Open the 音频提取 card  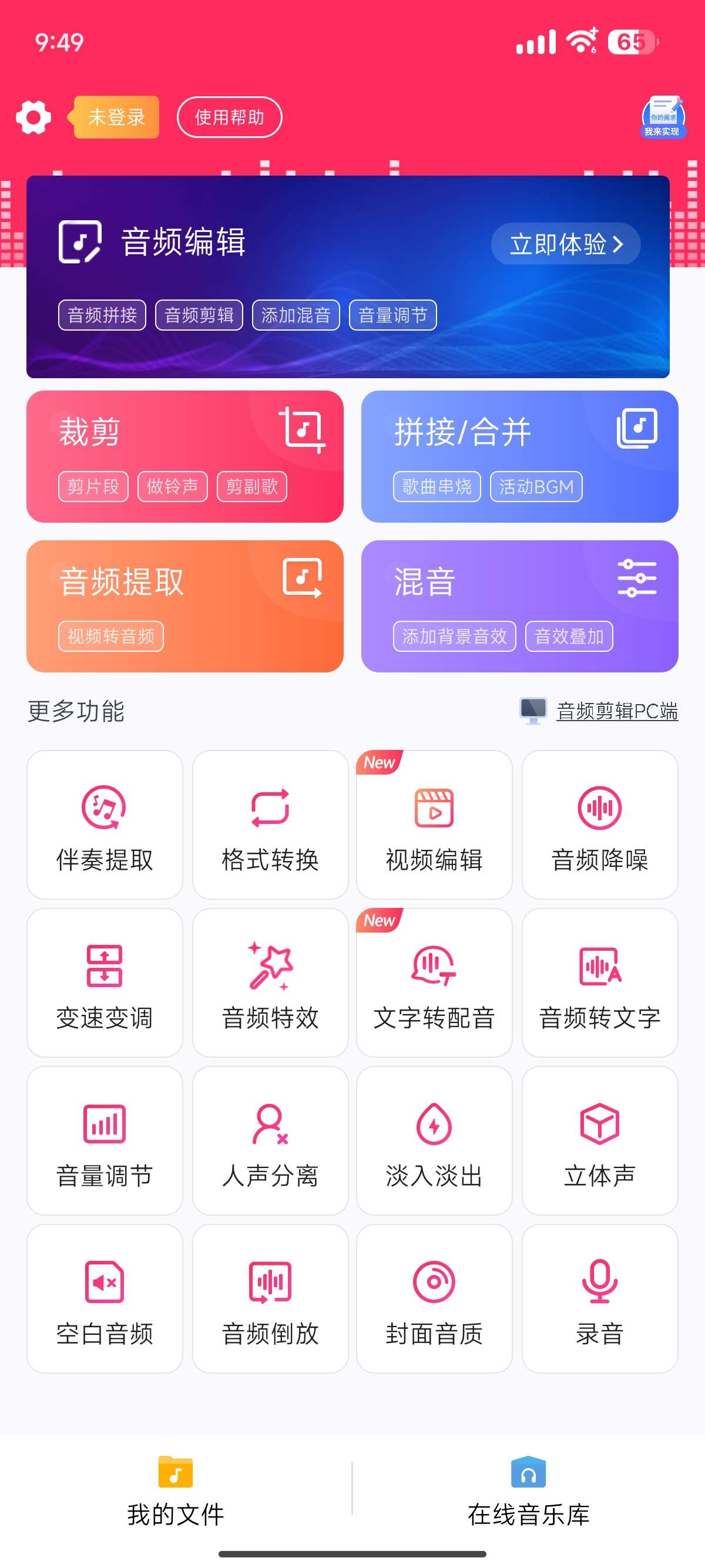pos(184,605)
